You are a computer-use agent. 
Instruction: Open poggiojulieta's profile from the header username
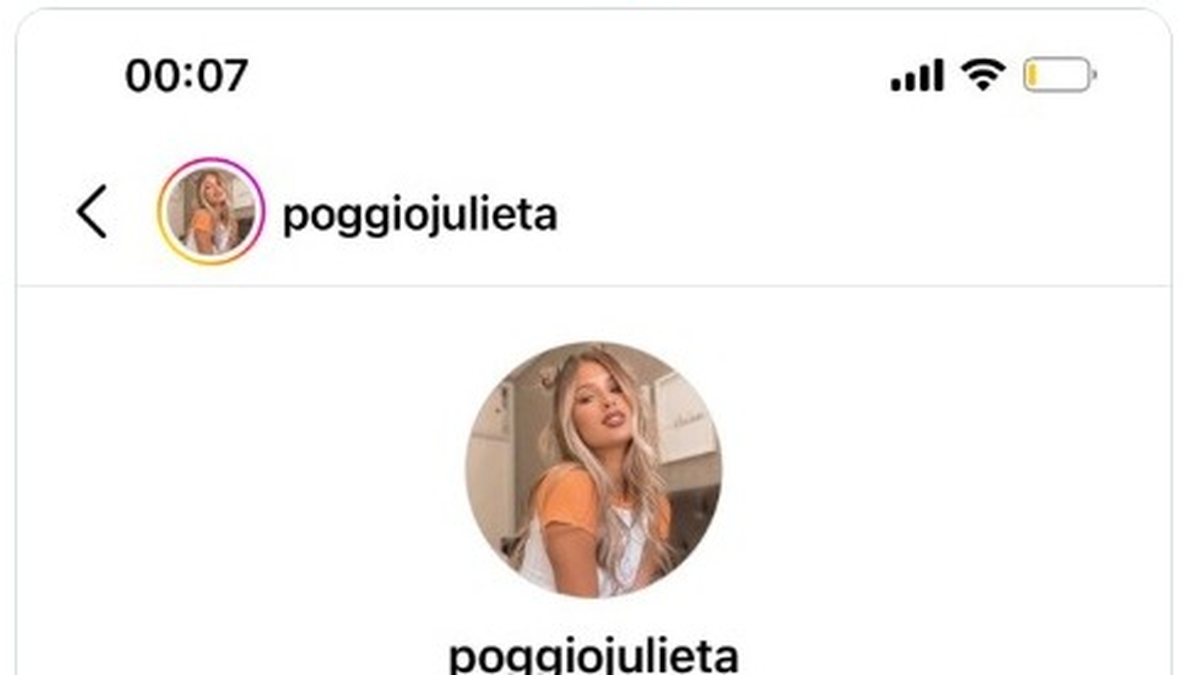pyautogui.click(x=420, y=214)
